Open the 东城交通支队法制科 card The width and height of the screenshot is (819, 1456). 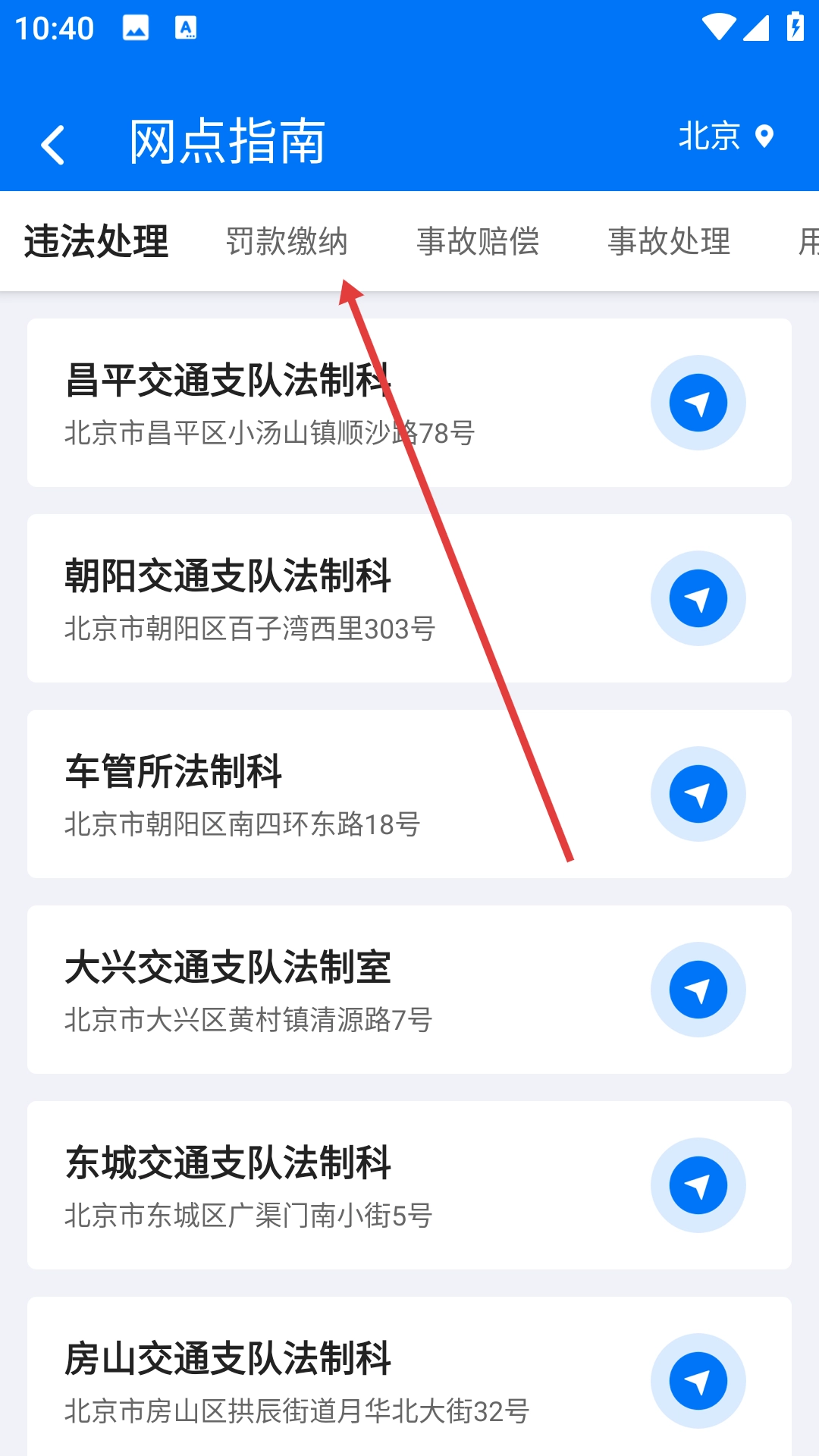click(x=303, y=1185)
